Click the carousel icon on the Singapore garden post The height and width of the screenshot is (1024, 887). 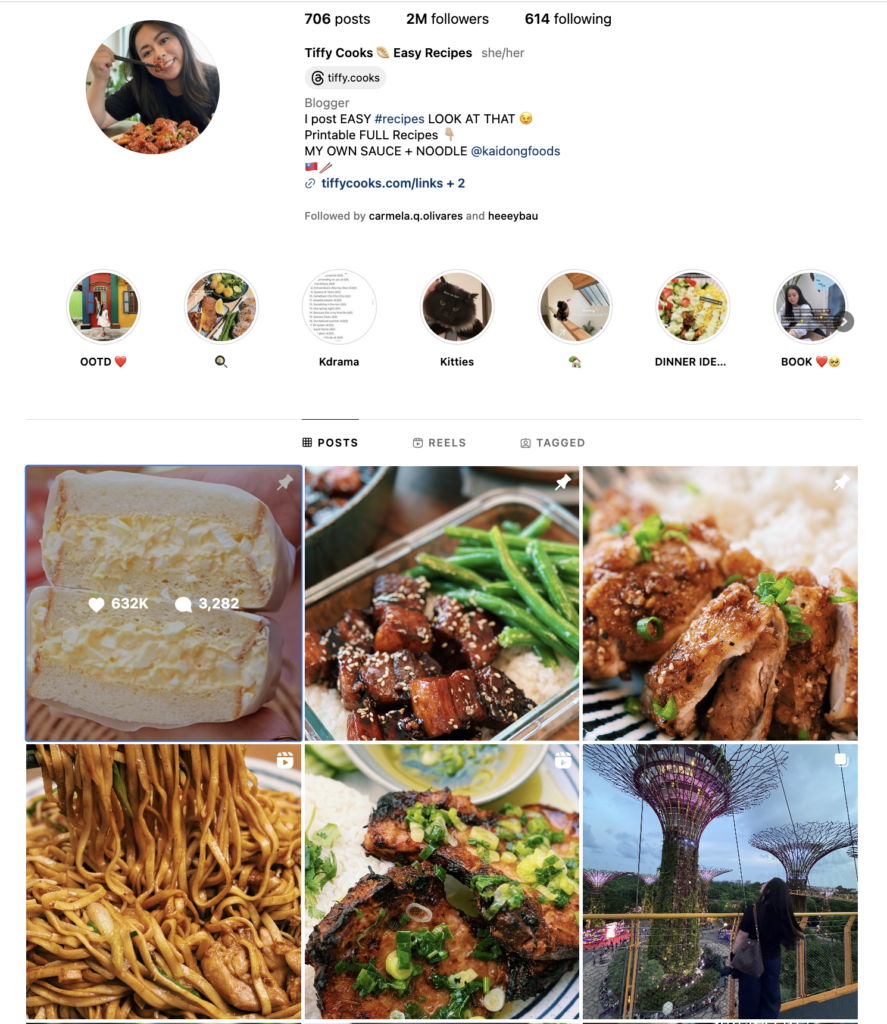coord(840,760)
